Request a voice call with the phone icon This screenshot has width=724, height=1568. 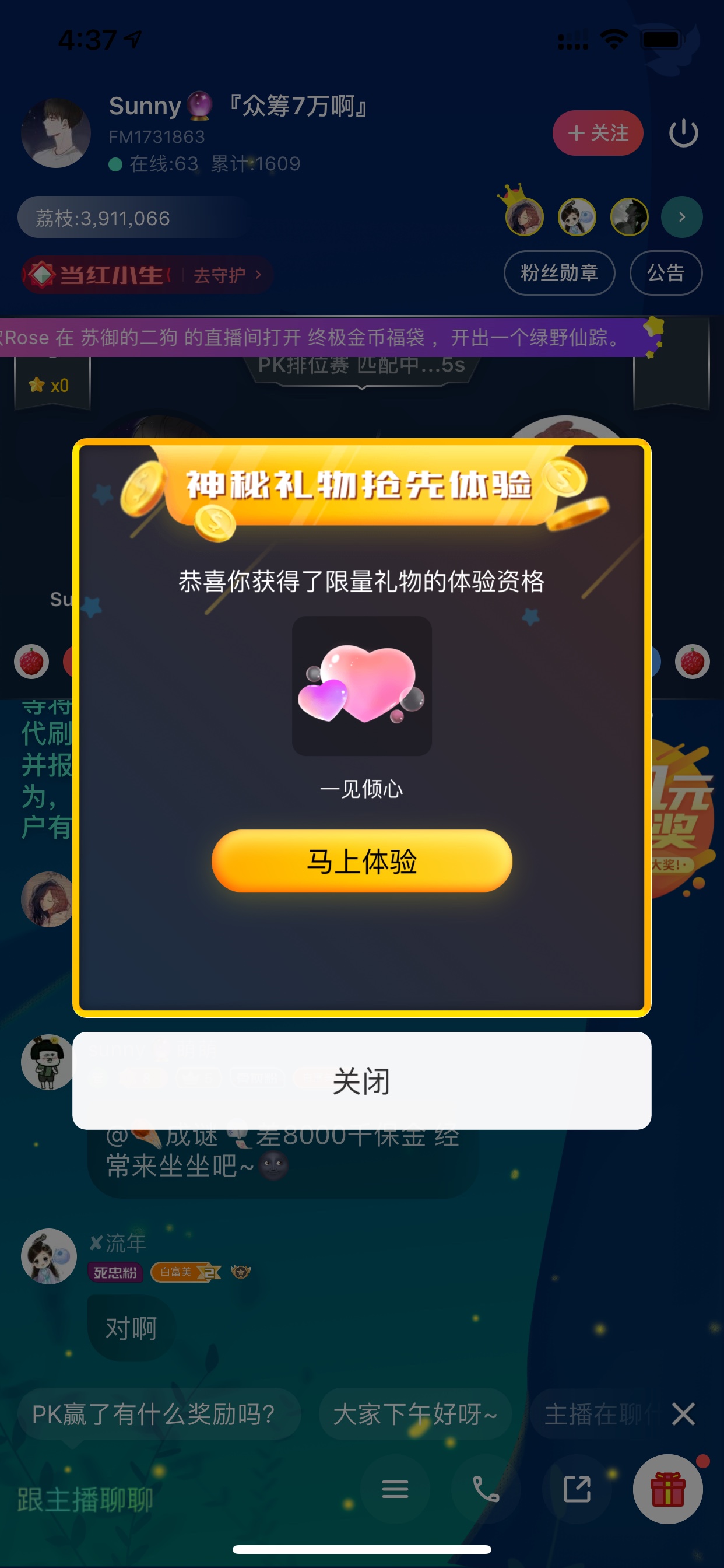pos(486,1489)
